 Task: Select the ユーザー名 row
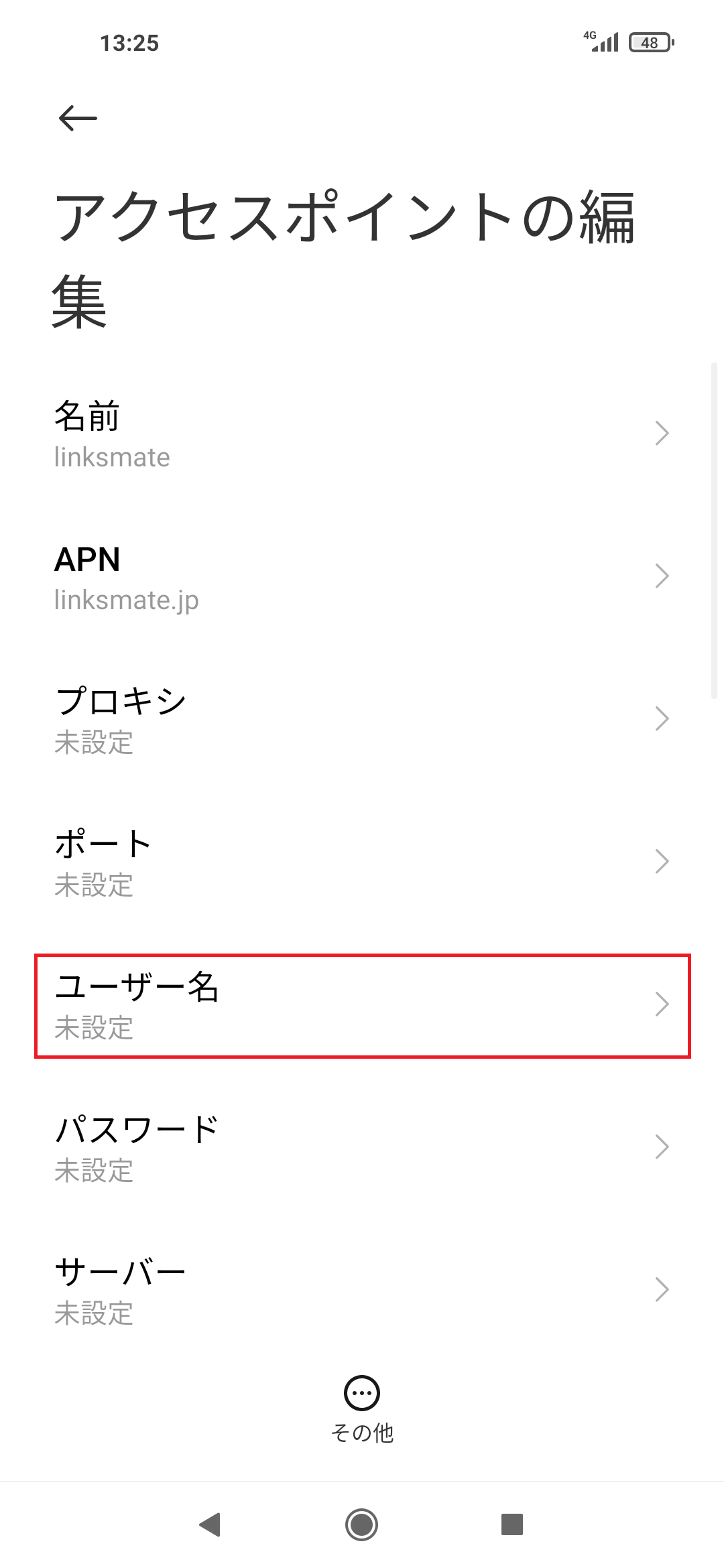pyautogui.click(x=362, y=1006)
